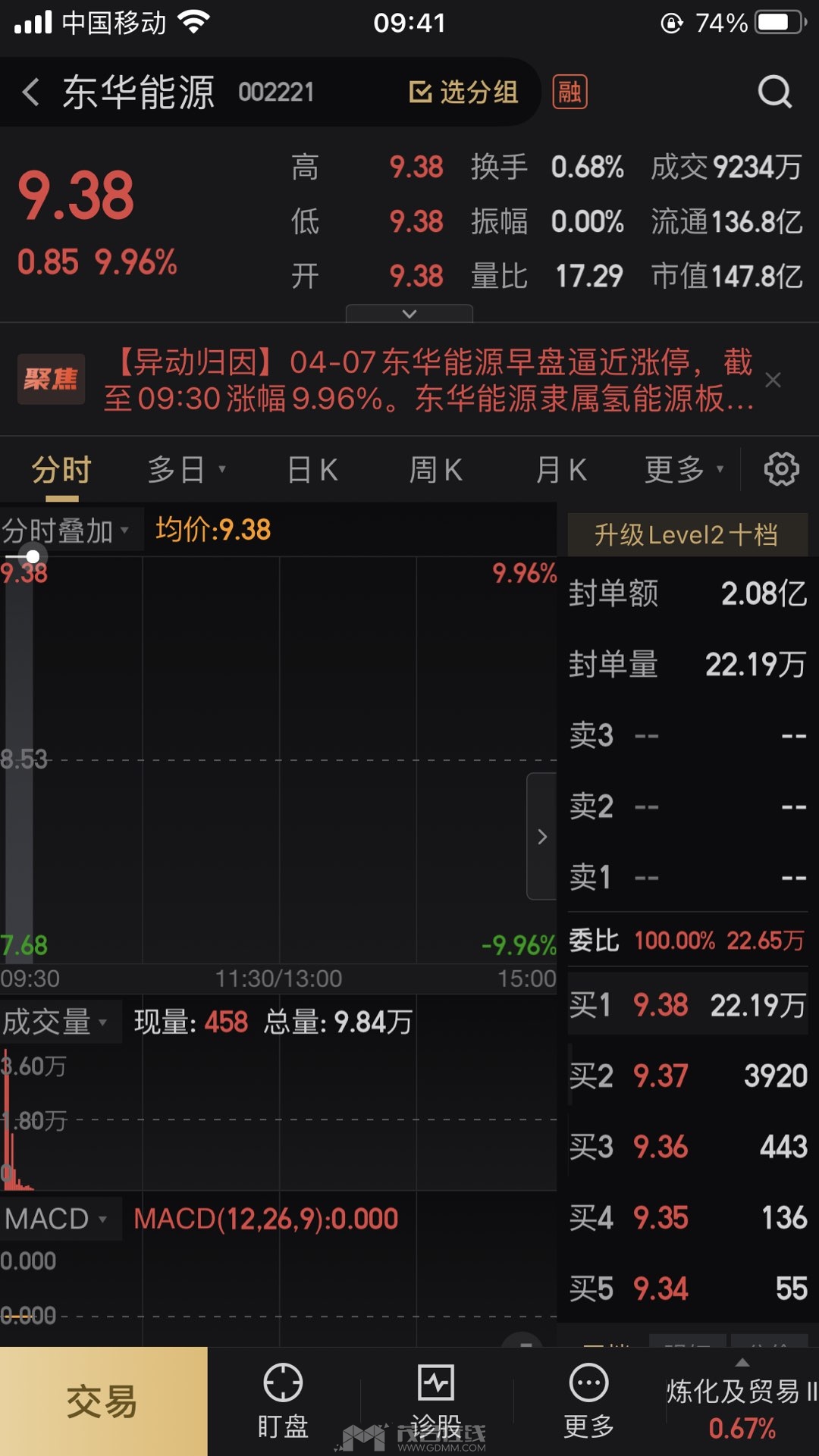Viewport: 819px width, 1456px height.
Task: Switch to the 多日 chart tab
Action: click(x=186, y=470)
